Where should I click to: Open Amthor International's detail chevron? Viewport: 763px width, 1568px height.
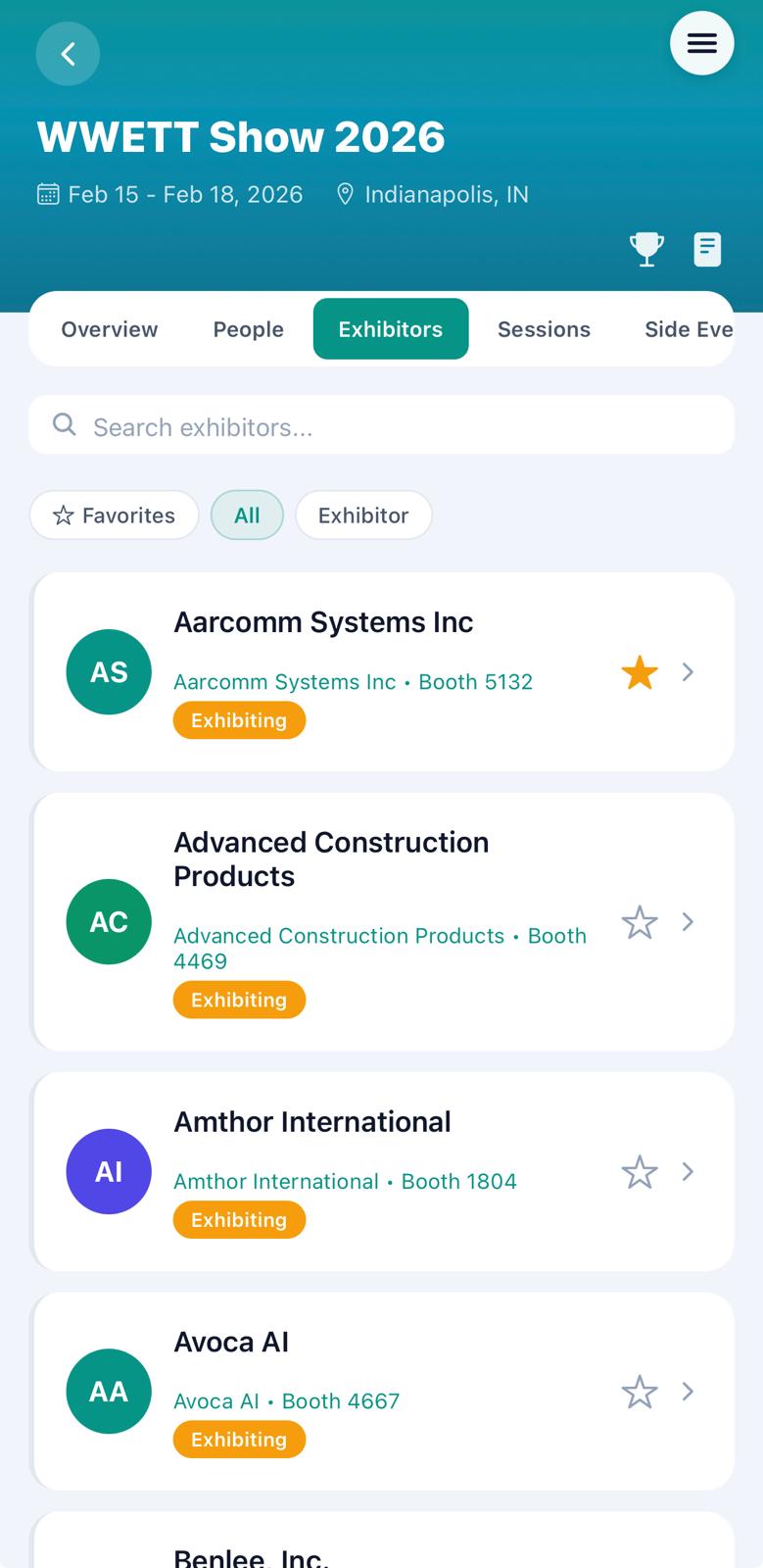click(688, 1171)
